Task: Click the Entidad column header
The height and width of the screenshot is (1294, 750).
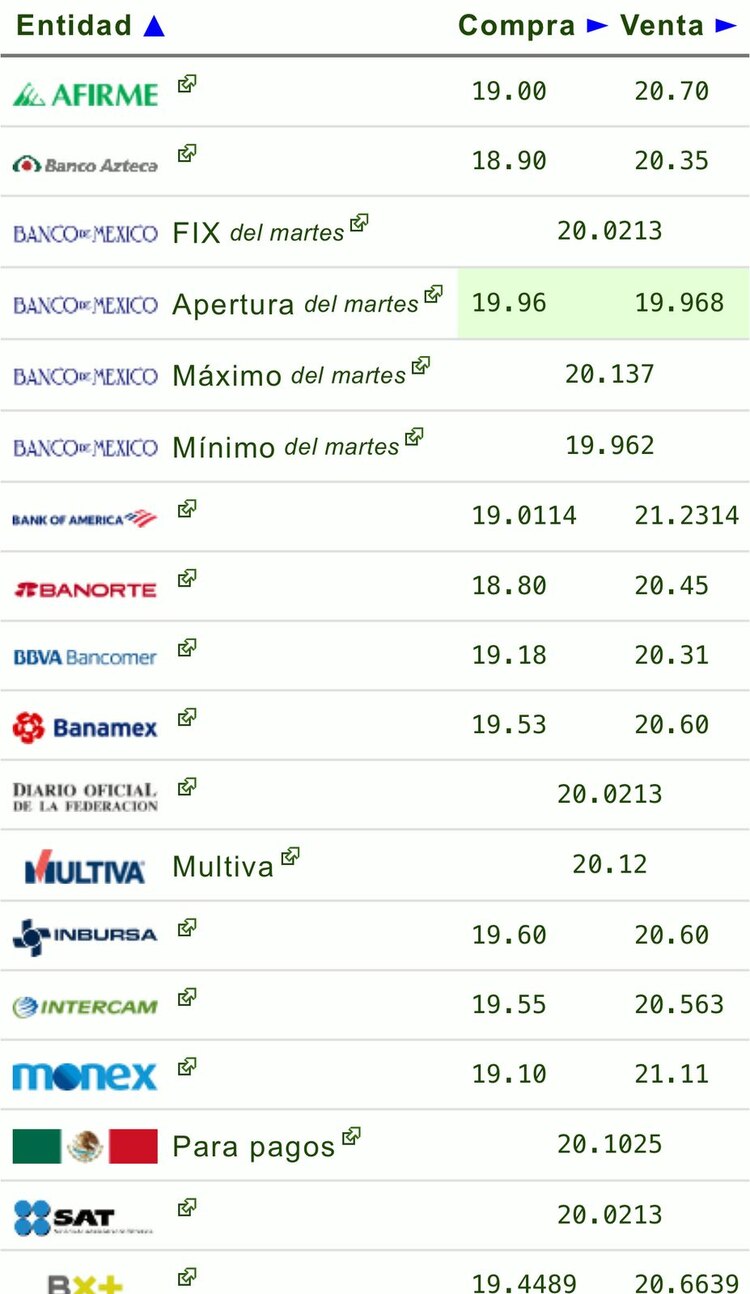Action: [x=73, y=25]
